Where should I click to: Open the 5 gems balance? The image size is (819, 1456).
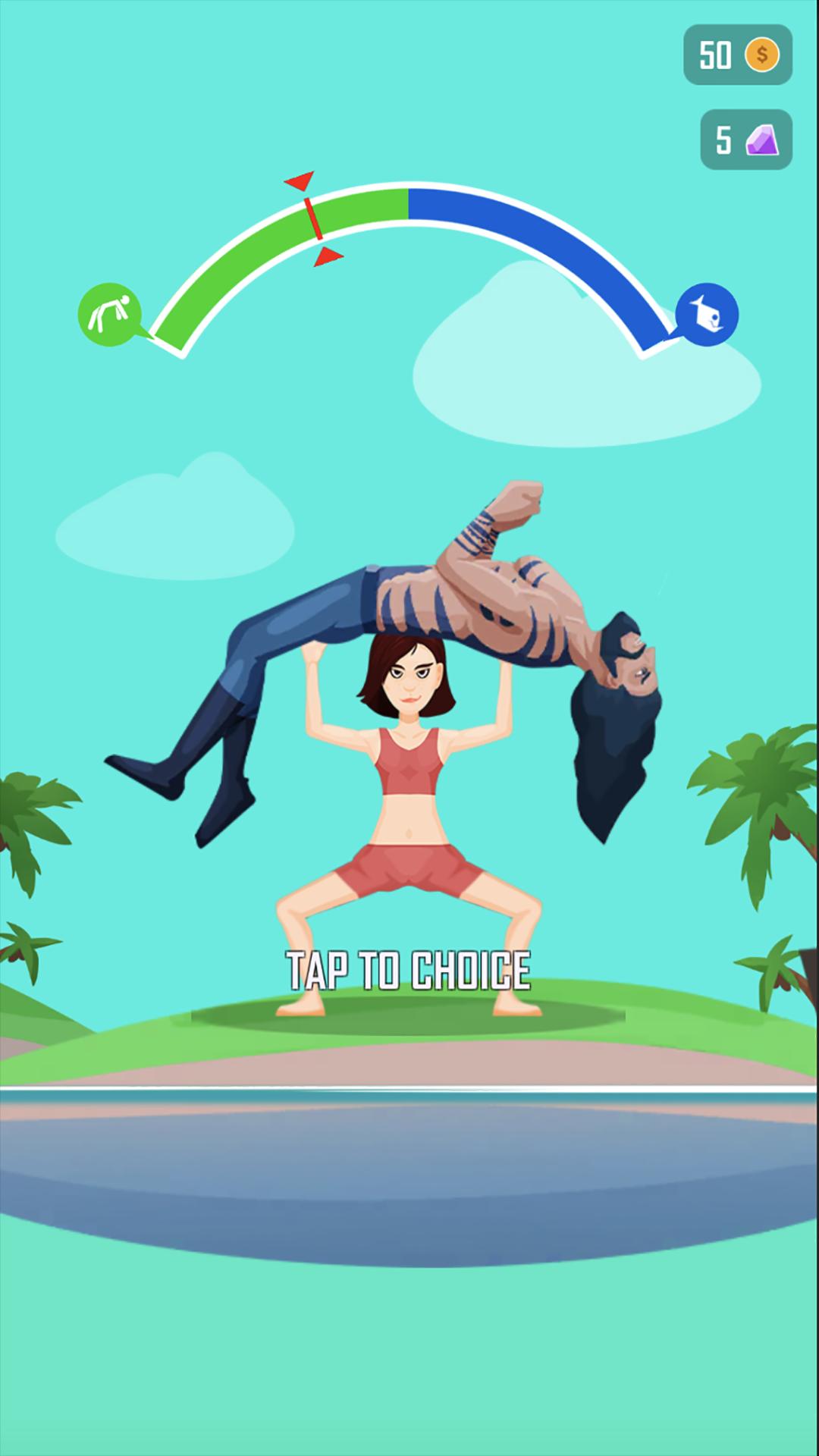(745, 140)
